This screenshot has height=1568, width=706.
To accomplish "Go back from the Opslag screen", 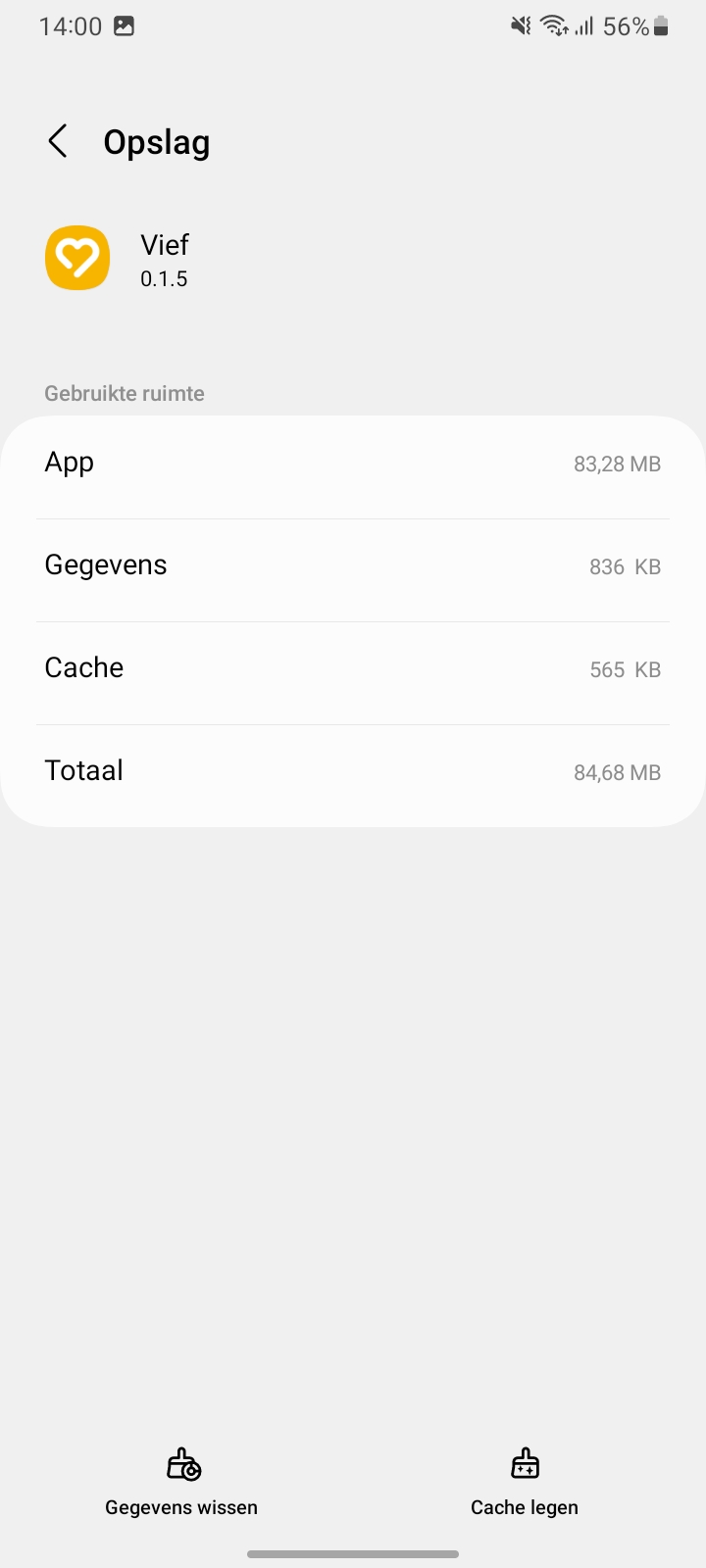I will tap(58, 142).
